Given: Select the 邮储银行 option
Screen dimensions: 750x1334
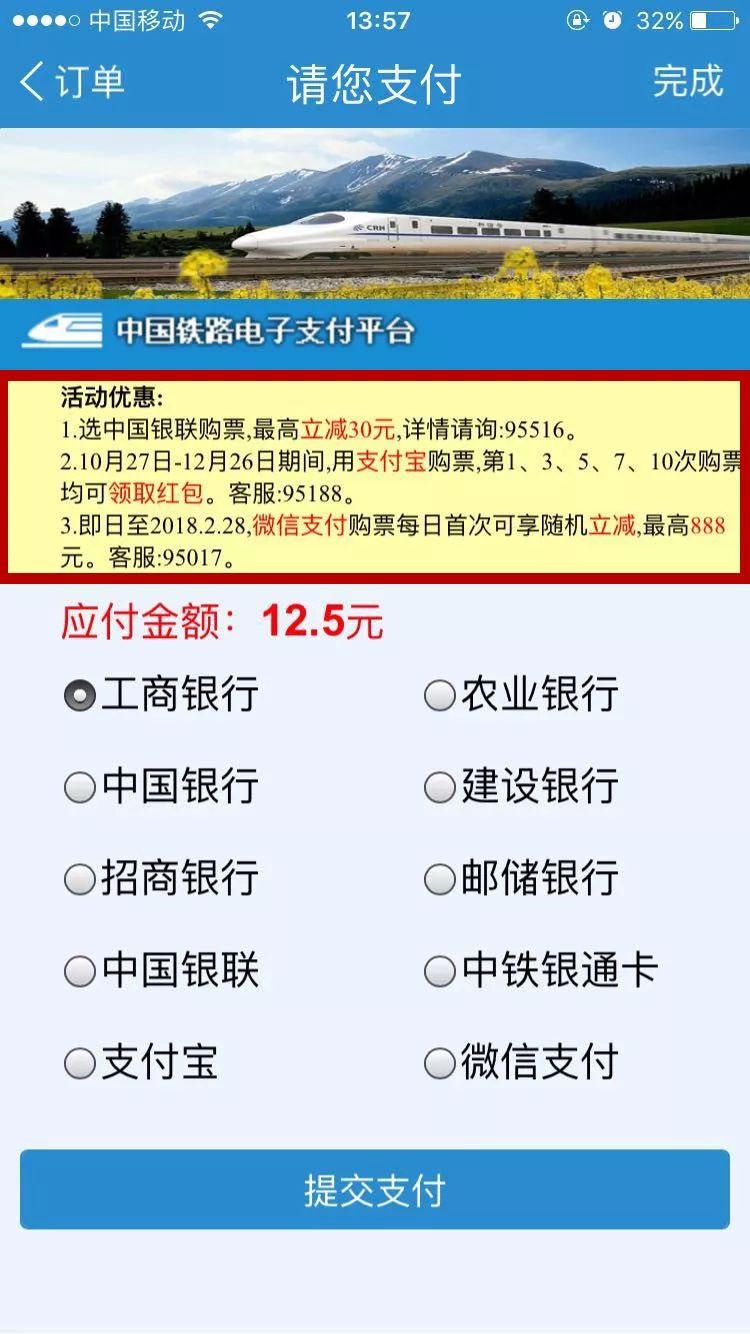Looking at the screenshot, I should point(438,876).
